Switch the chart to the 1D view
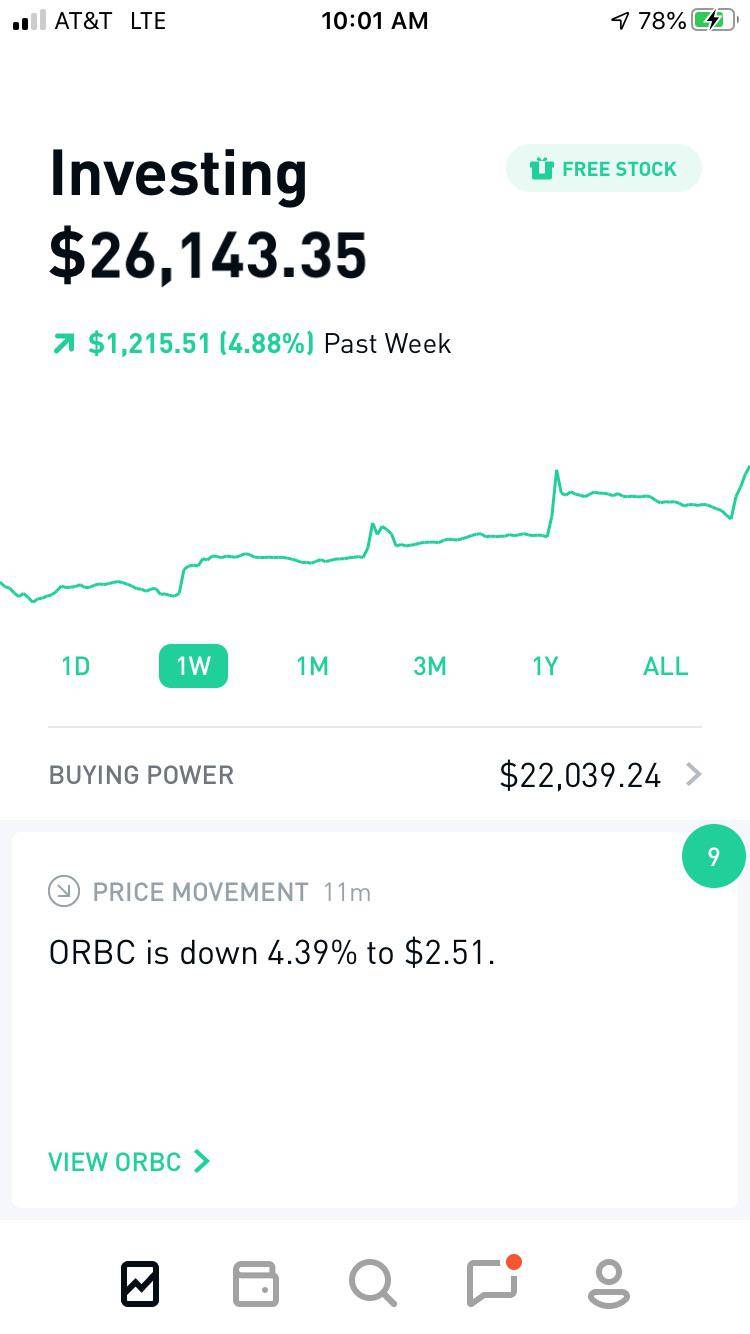Screen dimensions: 750x1334 [x=75, y=665]
